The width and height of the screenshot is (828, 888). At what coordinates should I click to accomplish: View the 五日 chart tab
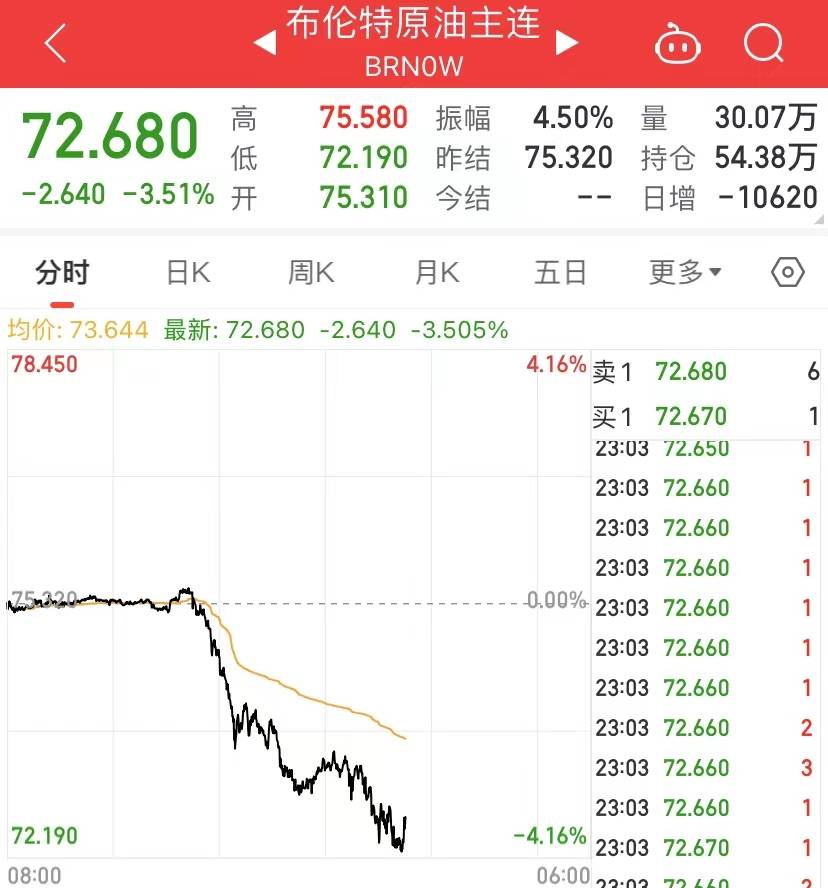(x=560, y=271)
